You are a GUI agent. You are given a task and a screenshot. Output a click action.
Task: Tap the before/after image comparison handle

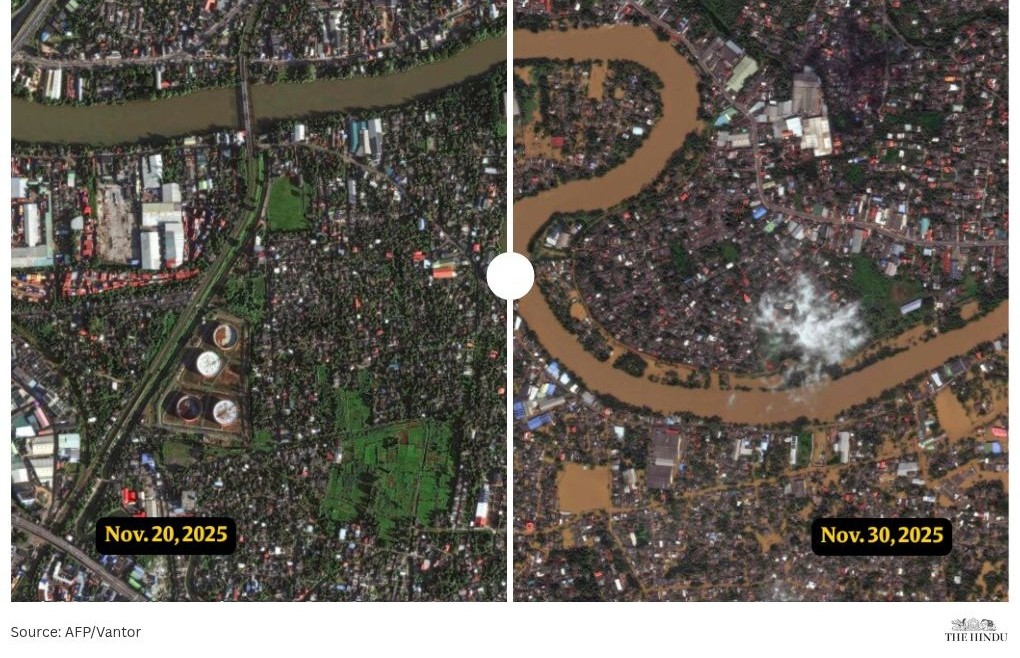[510, 276]
